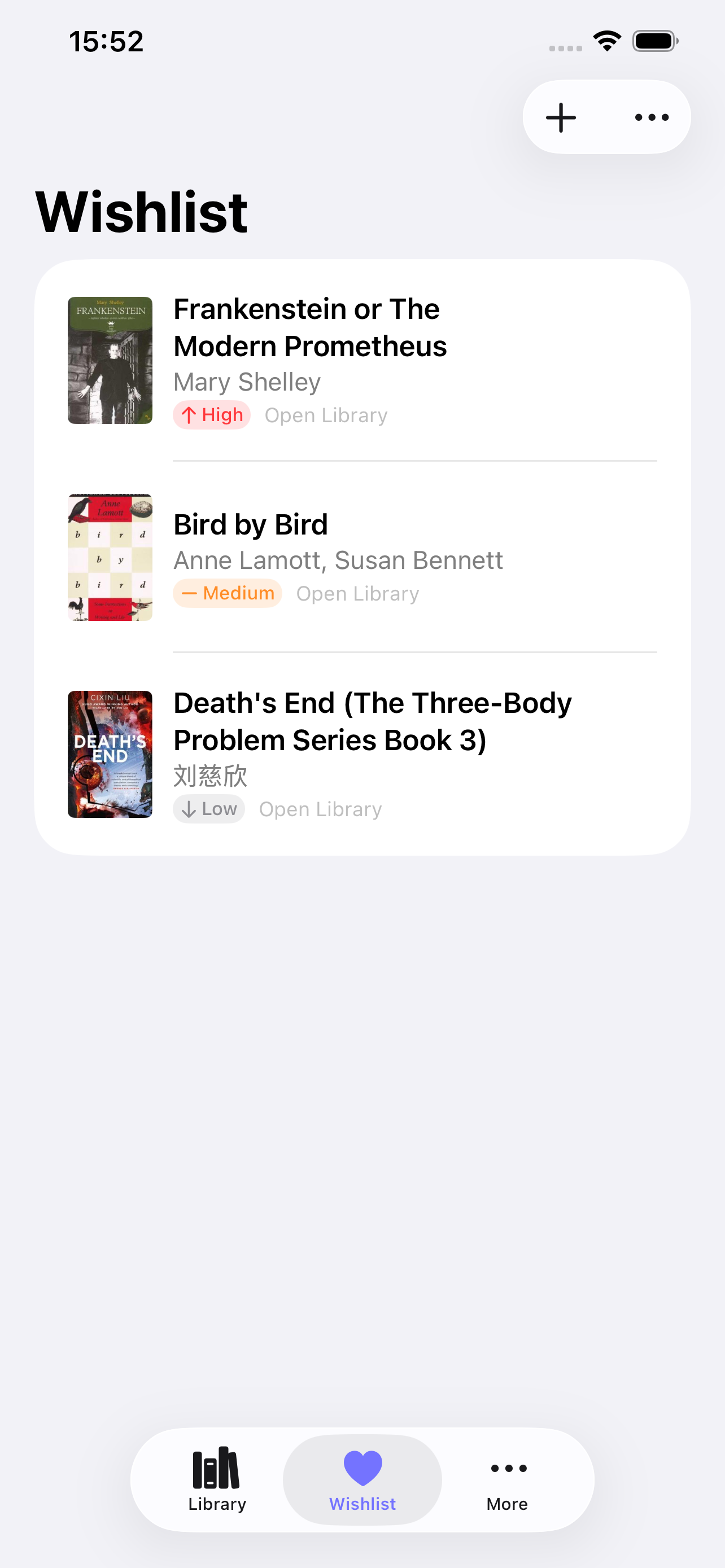Switch to the Library tab

217,1479
